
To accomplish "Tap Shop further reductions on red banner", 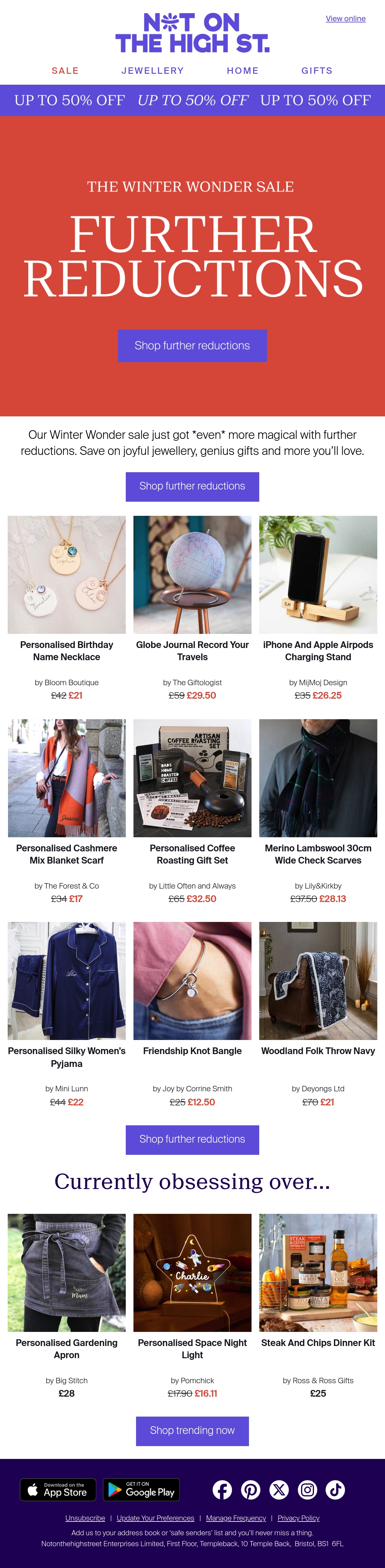I will [193, 346].
